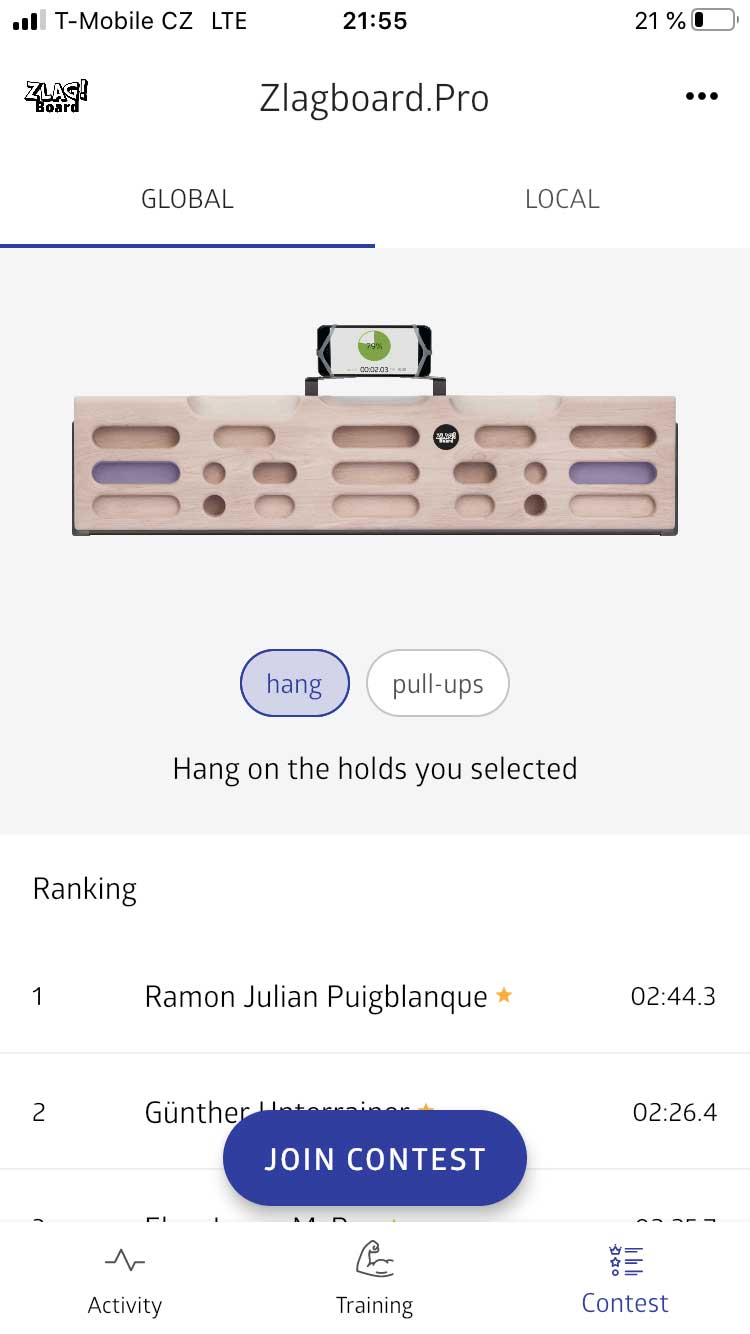Image resolution: width=750 pixels, height=1334 pixels.
Task: Open Ramon Julian Puigblanque's ranking entry
Action: coord(375,996)
